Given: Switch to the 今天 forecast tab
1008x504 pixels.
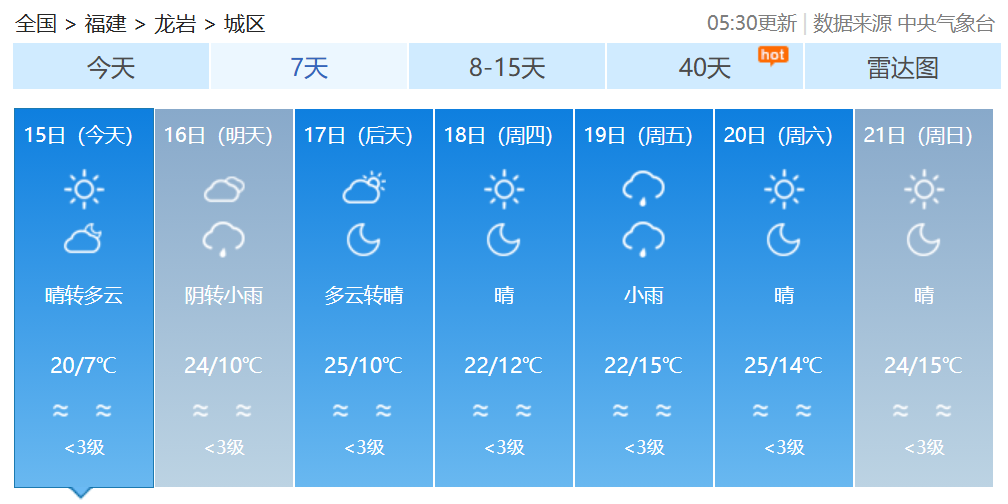Looking at the screenshot, I should pos(111,68).
